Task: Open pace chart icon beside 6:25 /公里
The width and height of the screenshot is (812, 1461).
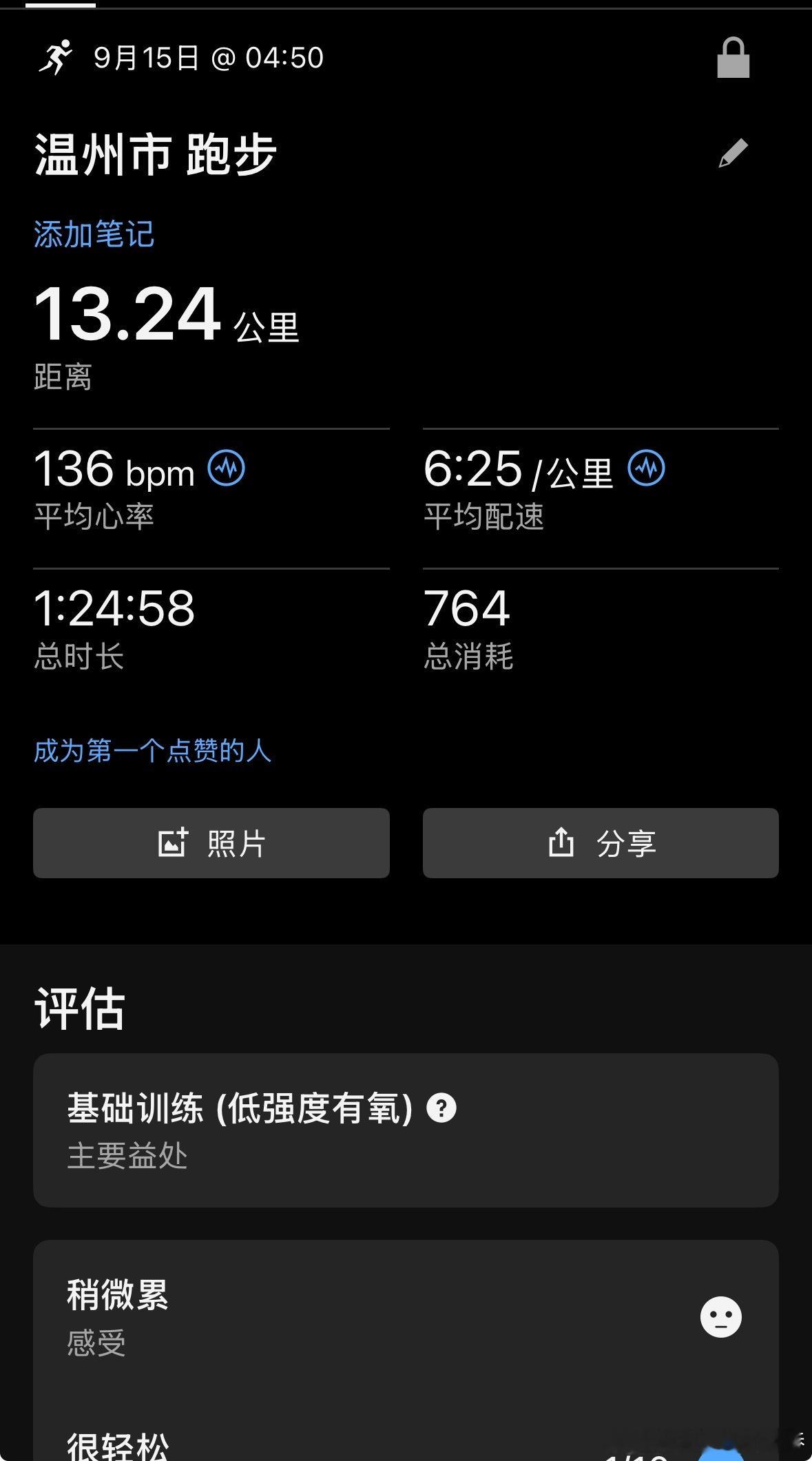Action: (646, 468)
